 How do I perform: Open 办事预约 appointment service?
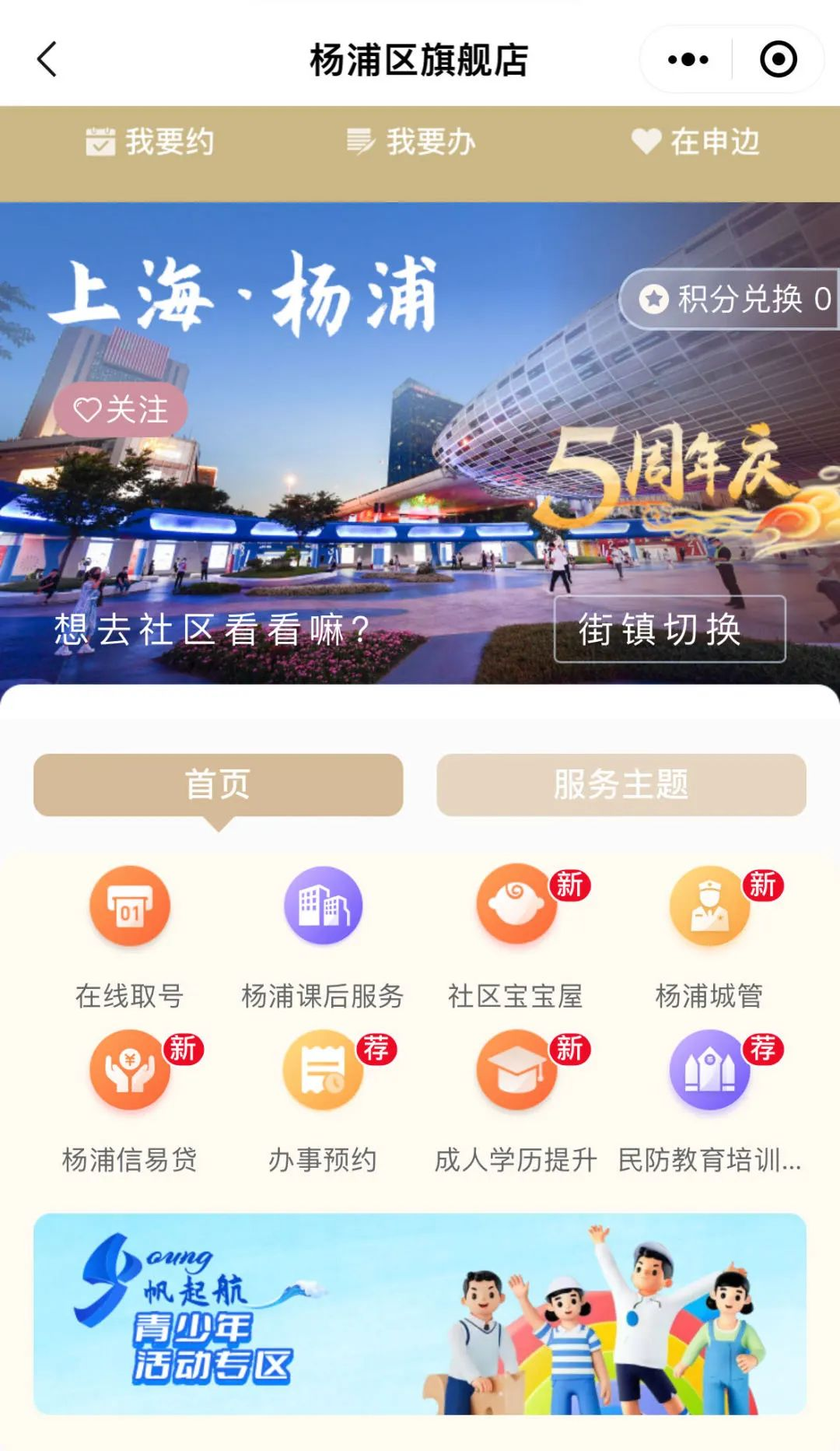pyautogui.click(x=322, y=1099)
